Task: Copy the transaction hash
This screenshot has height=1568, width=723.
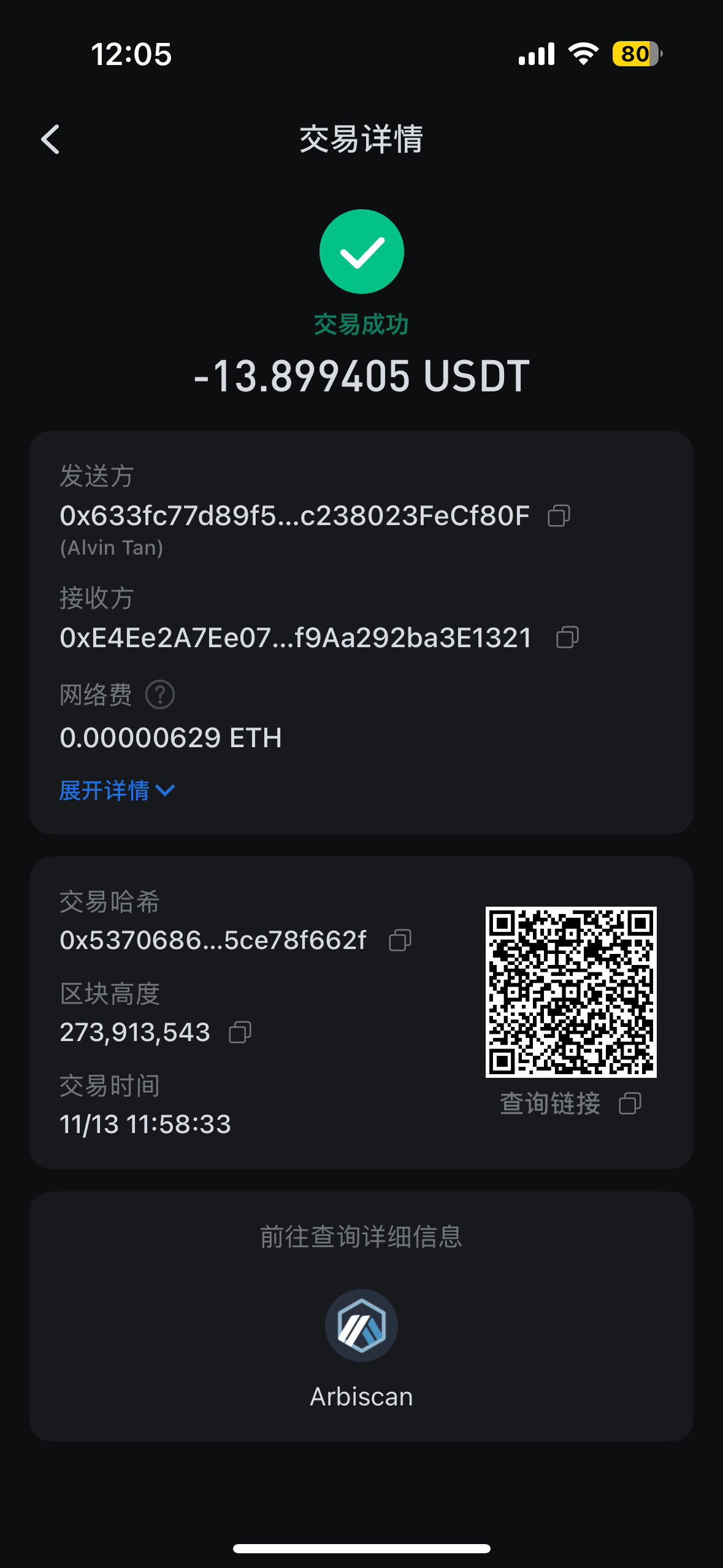Action: (x=400, y=940)
